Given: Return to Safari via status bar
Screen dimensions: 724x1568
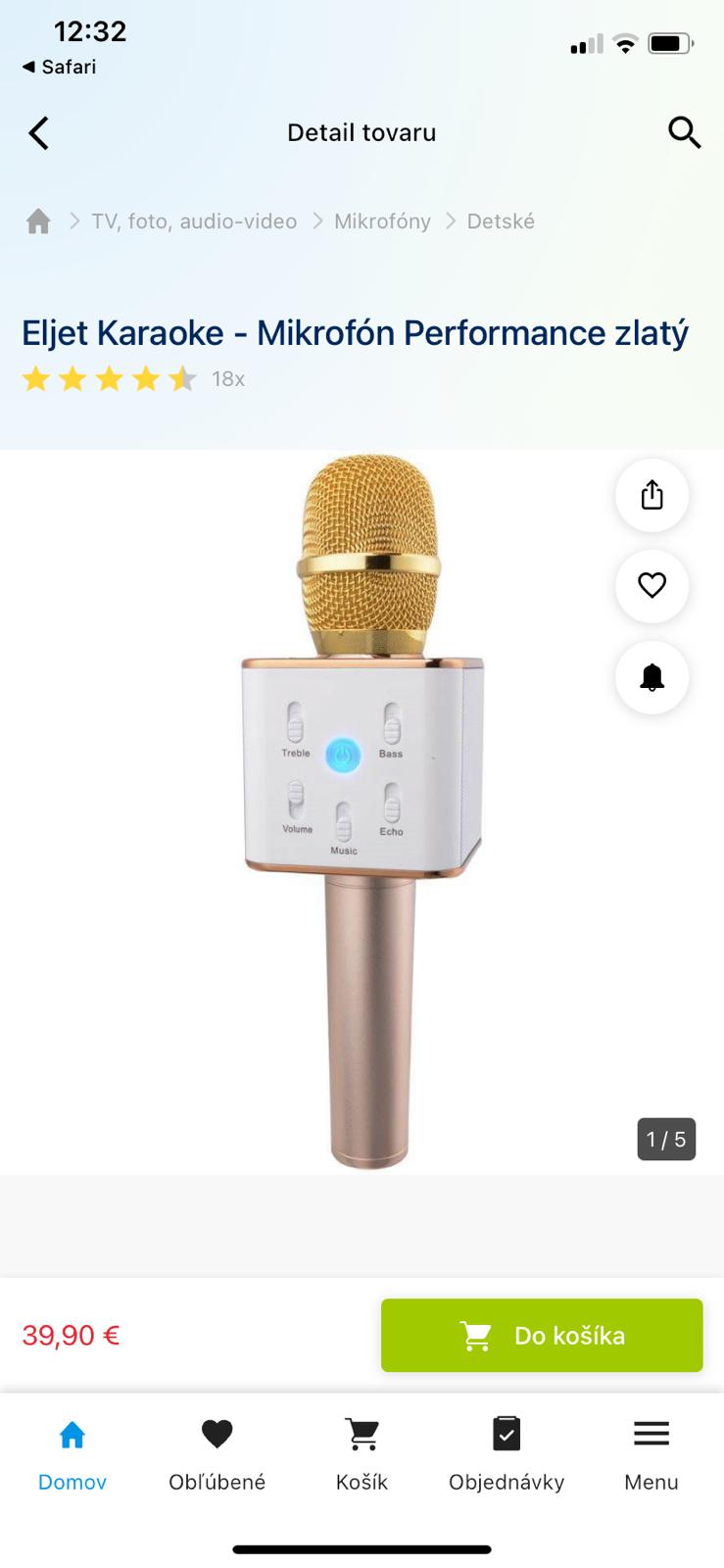Looking at the screenshot, I should pyautogui.click(x=59, y=67).
